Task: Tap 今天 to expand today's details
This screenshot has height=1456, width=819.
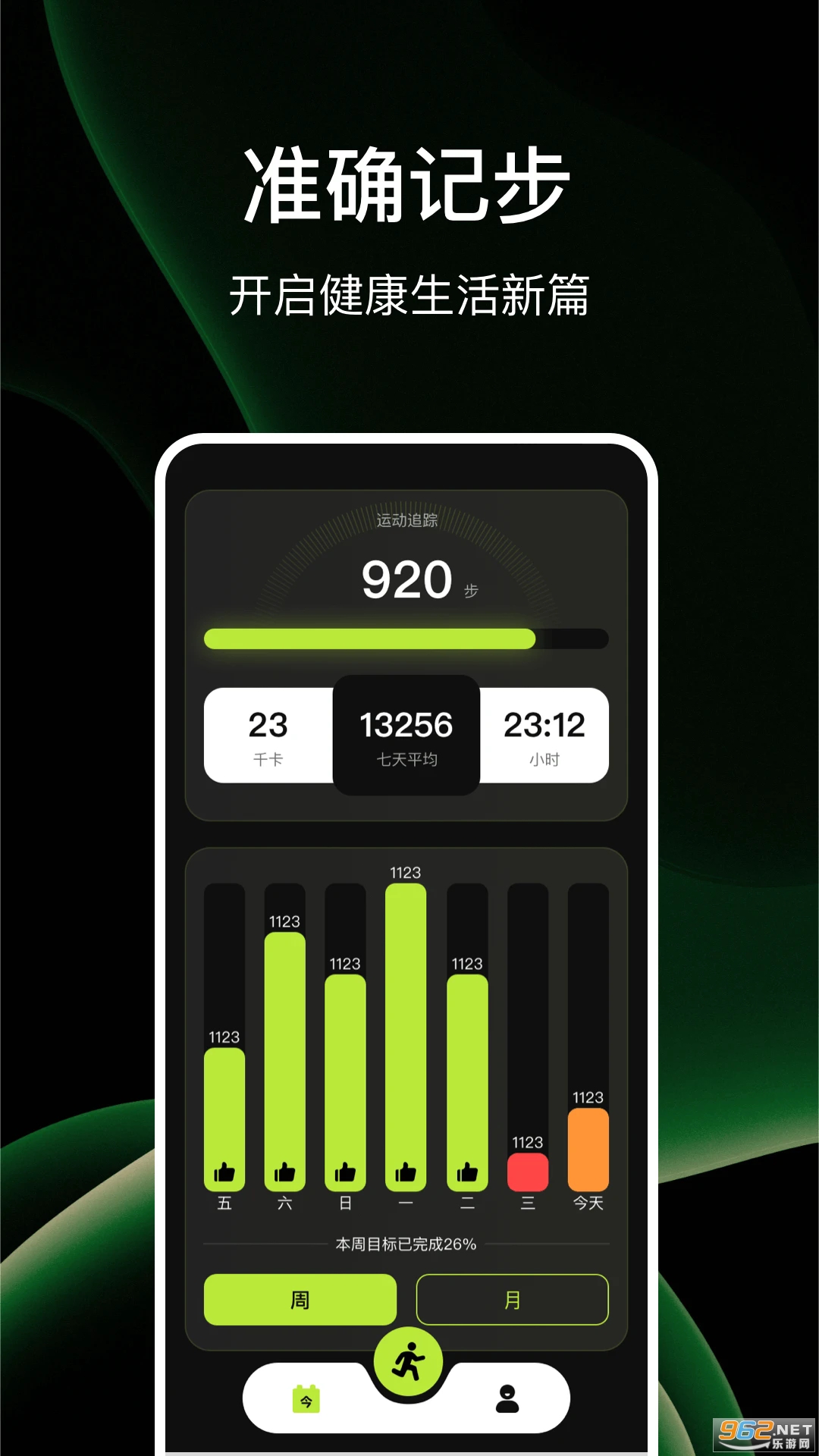Action: click(588, 1202)
